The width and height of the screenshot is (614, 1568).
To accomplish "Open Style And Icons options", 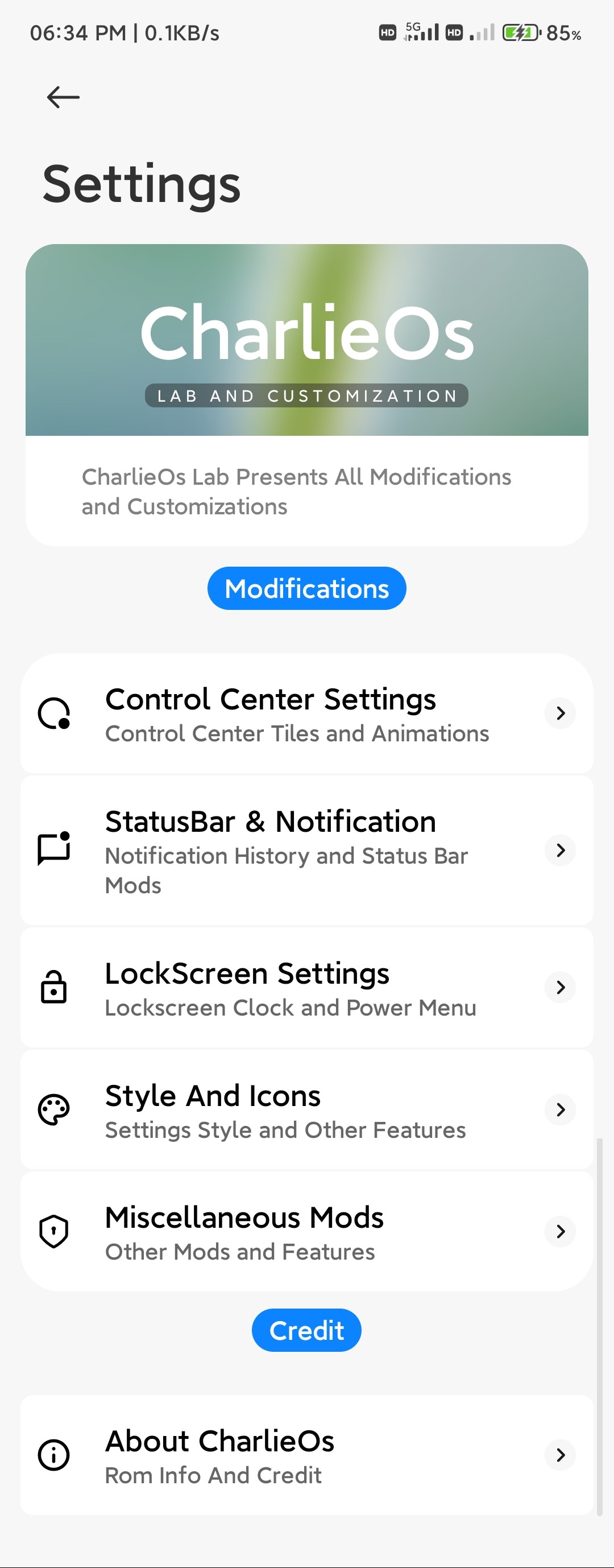I will pyautogui.click(x=306, y=1109).
